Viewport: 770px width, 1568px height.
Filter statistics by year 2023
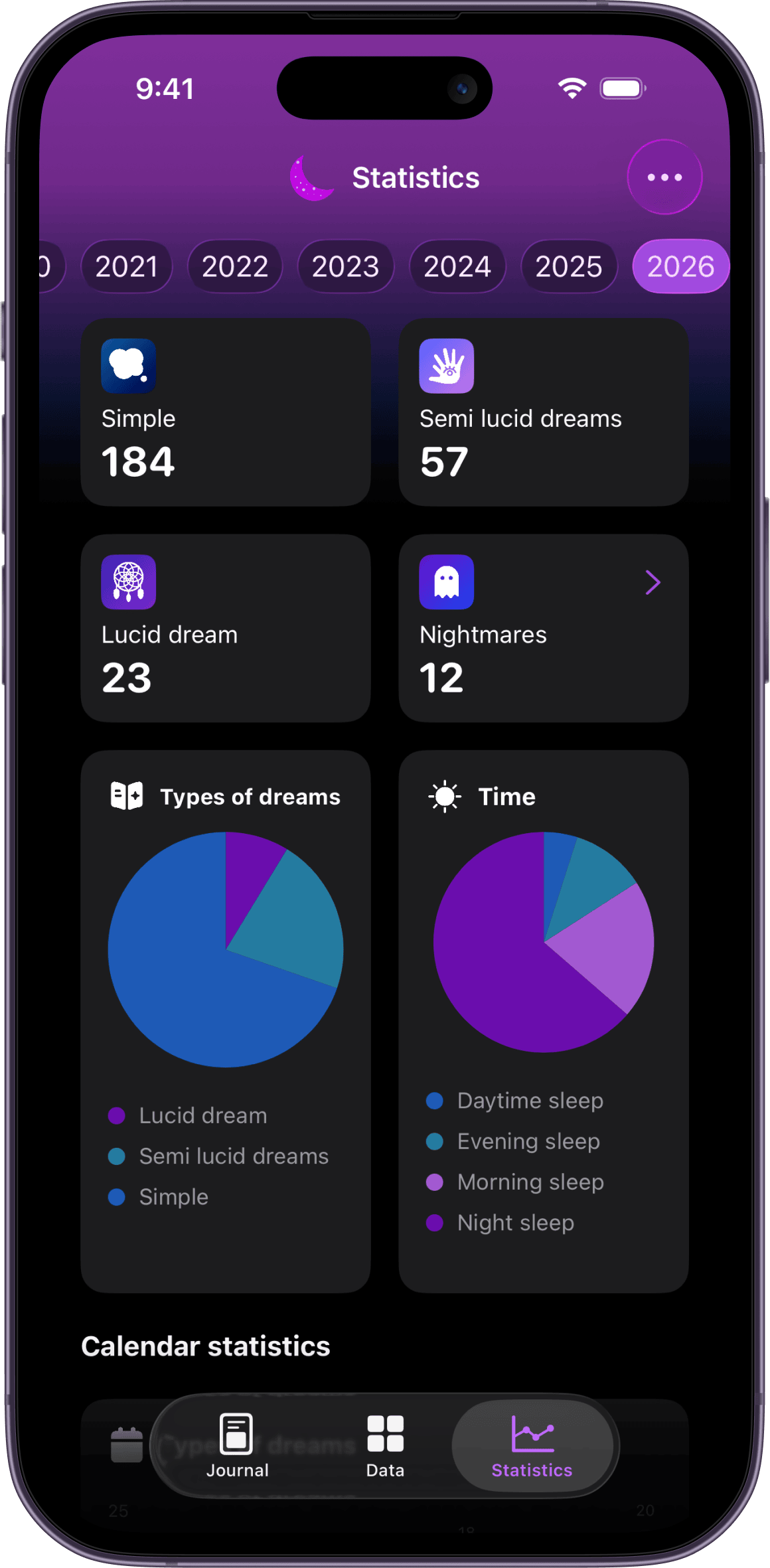click(346, 267)
